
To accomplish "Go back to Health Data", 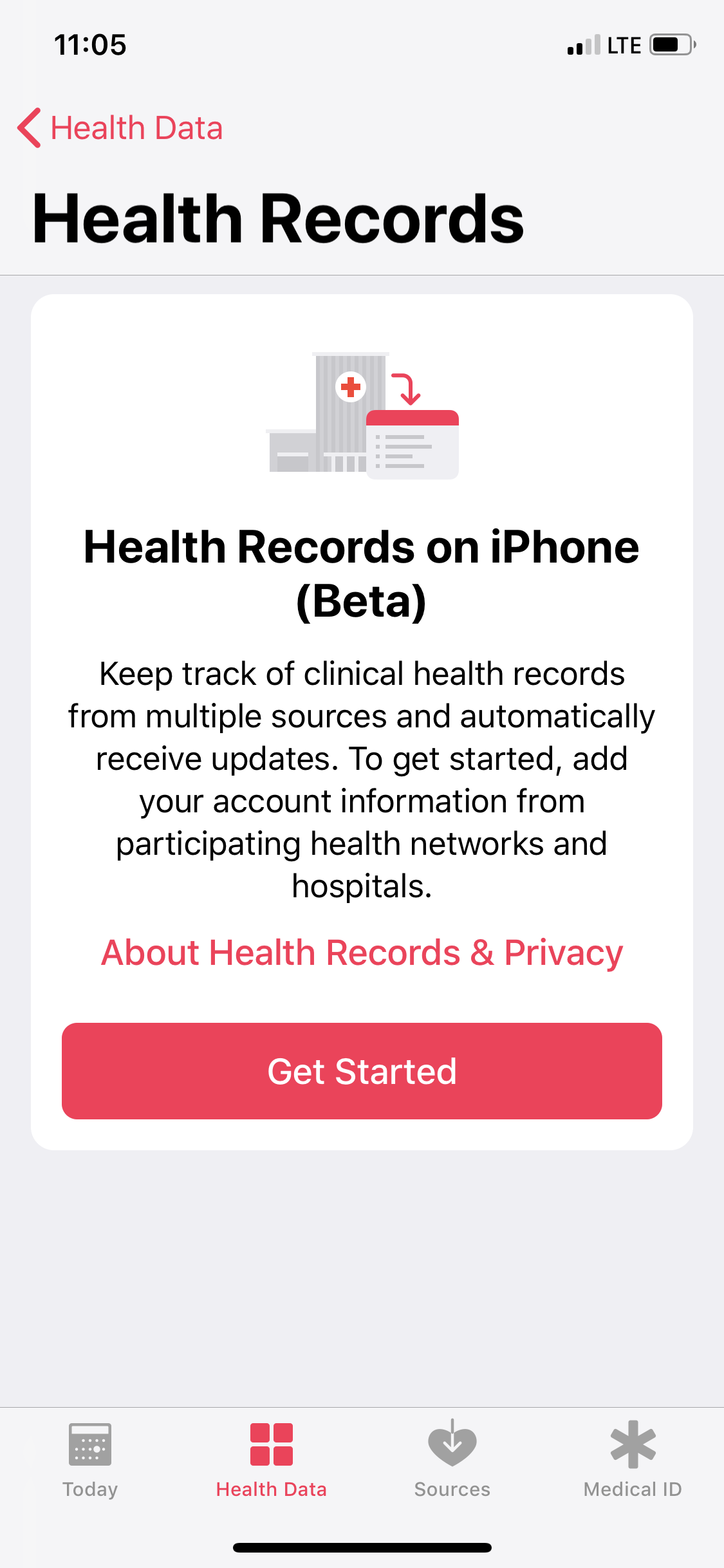I will (120, 127).
